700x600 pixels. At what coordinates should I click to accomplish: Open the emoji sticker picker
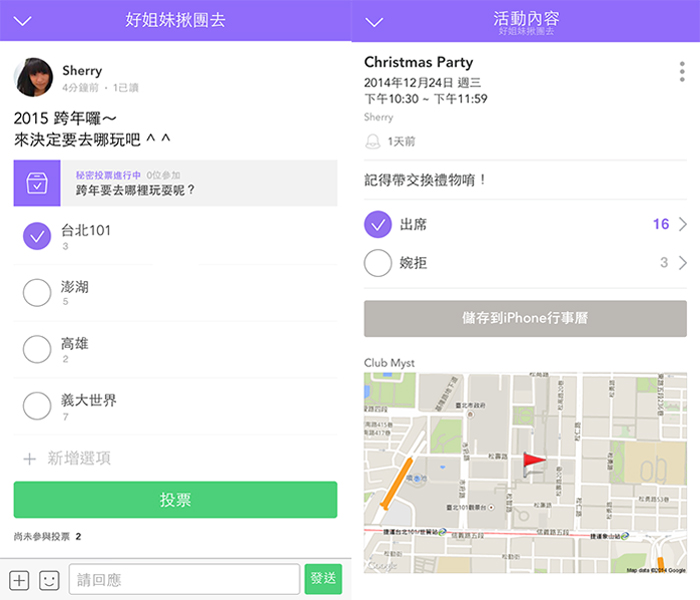(48, 580)
